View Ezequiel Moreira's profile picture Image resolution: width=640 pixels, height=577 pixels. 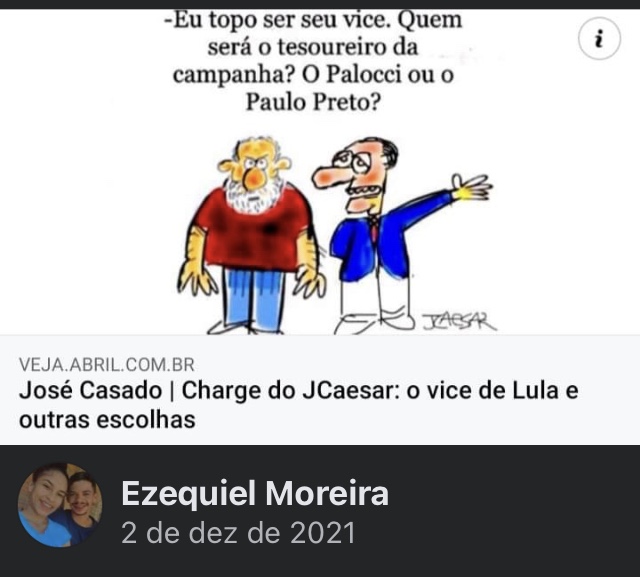coord(60,505)
